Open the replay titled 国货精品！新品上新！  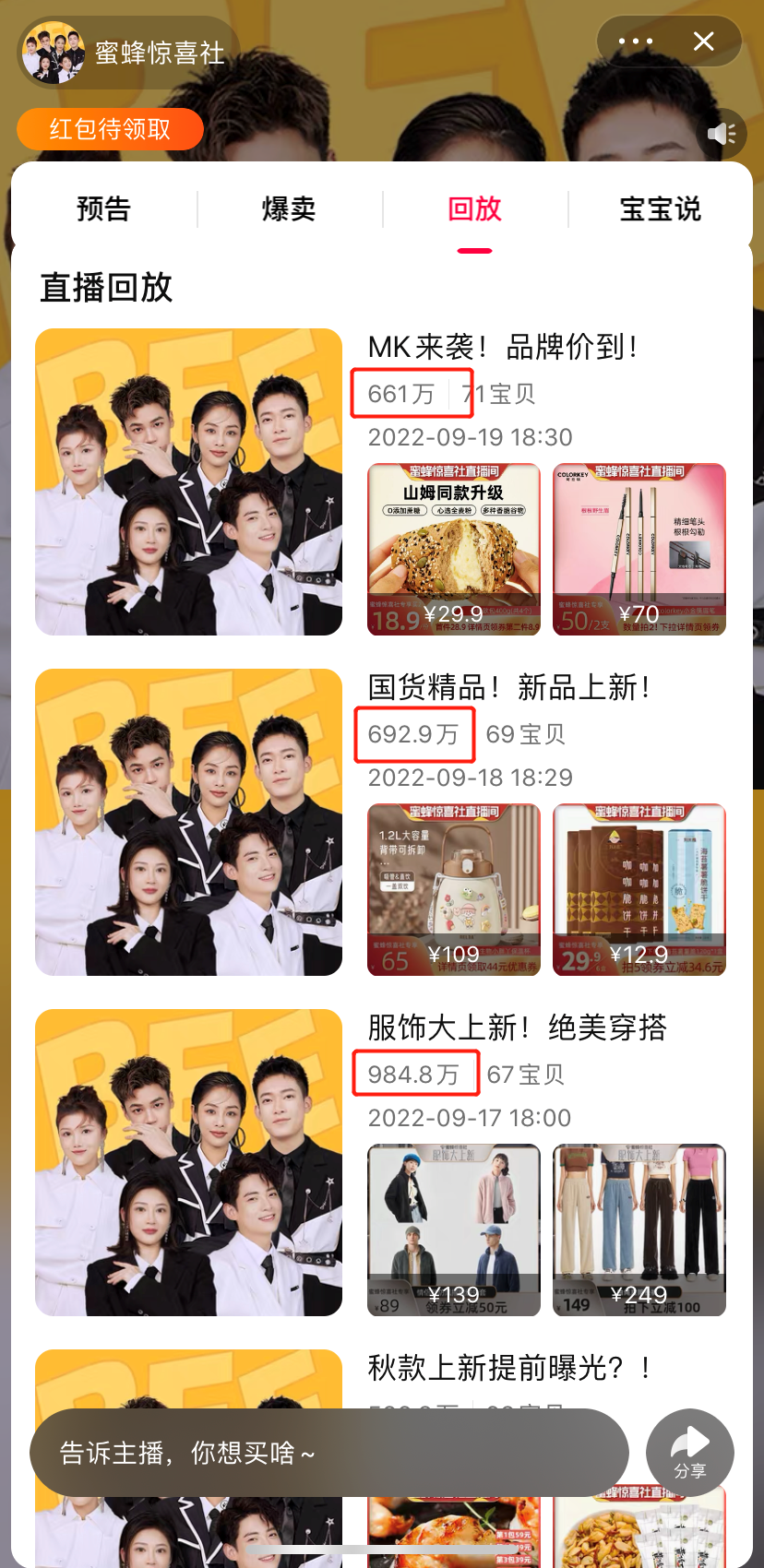[509, 688]
